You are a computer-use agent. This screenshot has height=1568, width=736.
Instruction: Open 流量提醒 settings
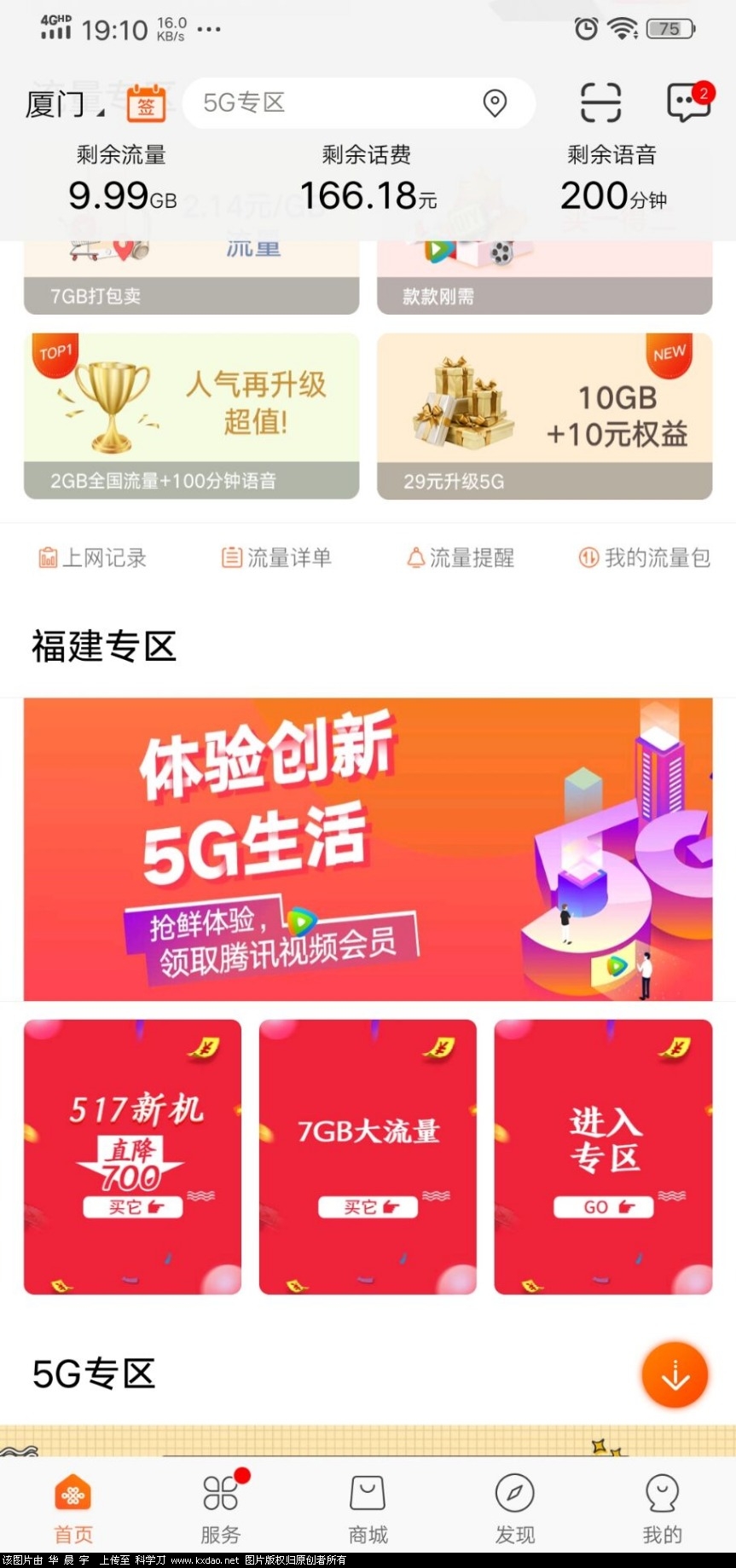coord(460,558)
